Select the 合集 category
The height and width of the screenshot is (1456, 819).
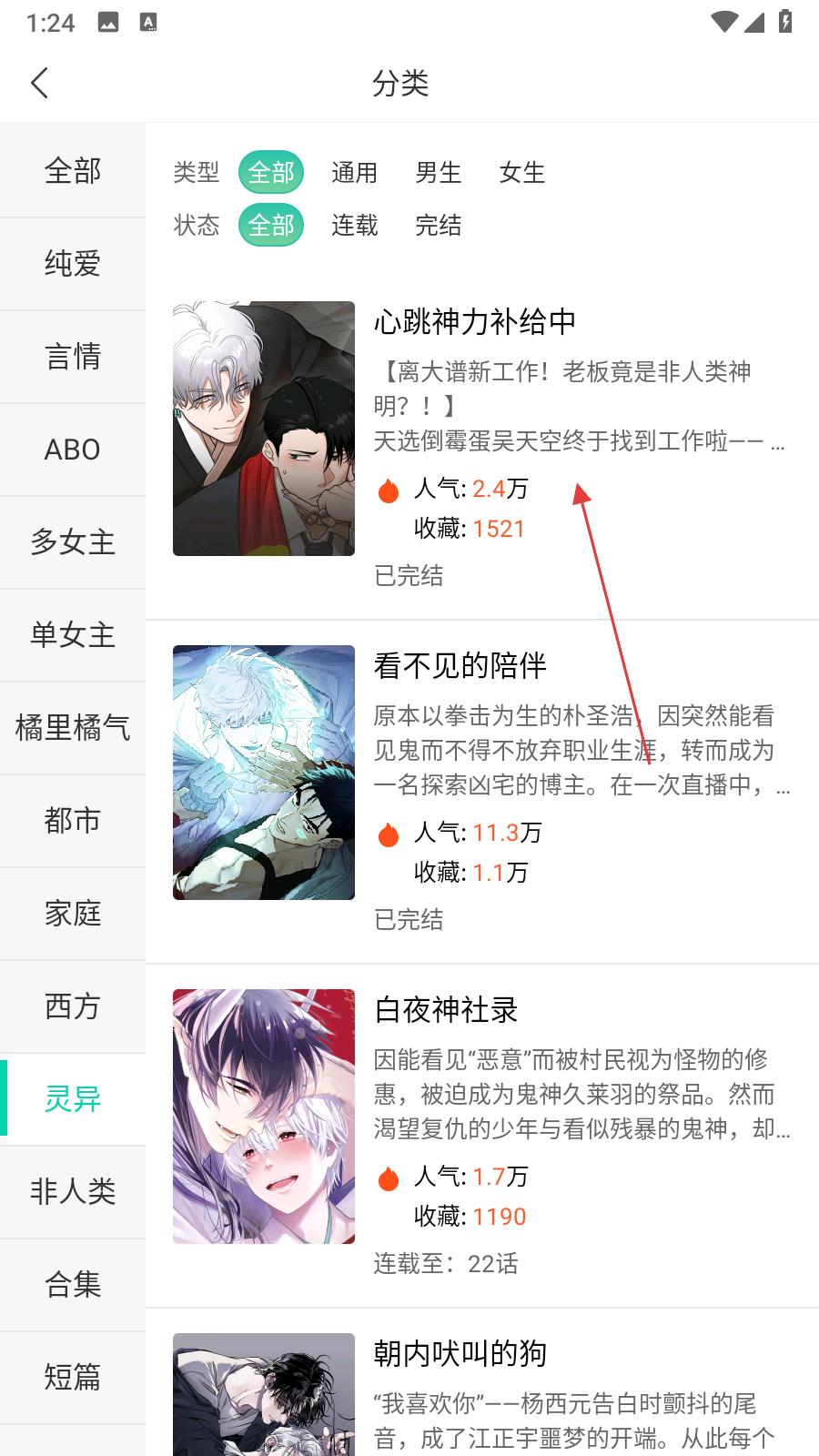tap(73, 1285)
